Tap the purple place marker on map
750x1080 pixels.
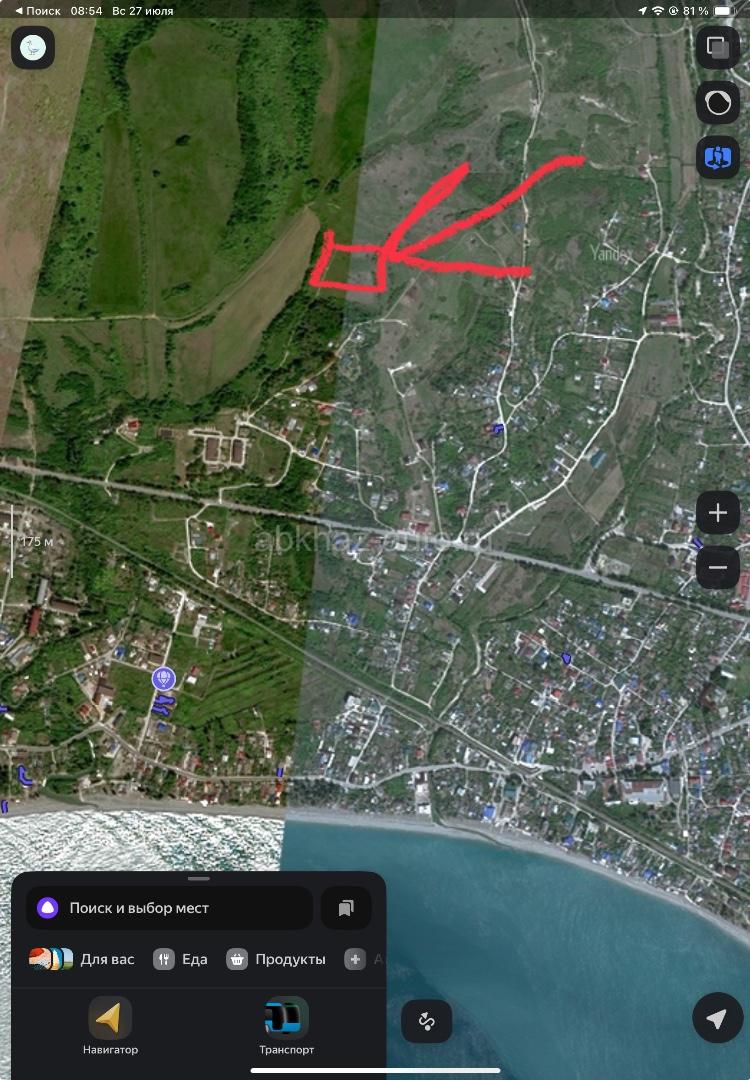click(163, 679)
